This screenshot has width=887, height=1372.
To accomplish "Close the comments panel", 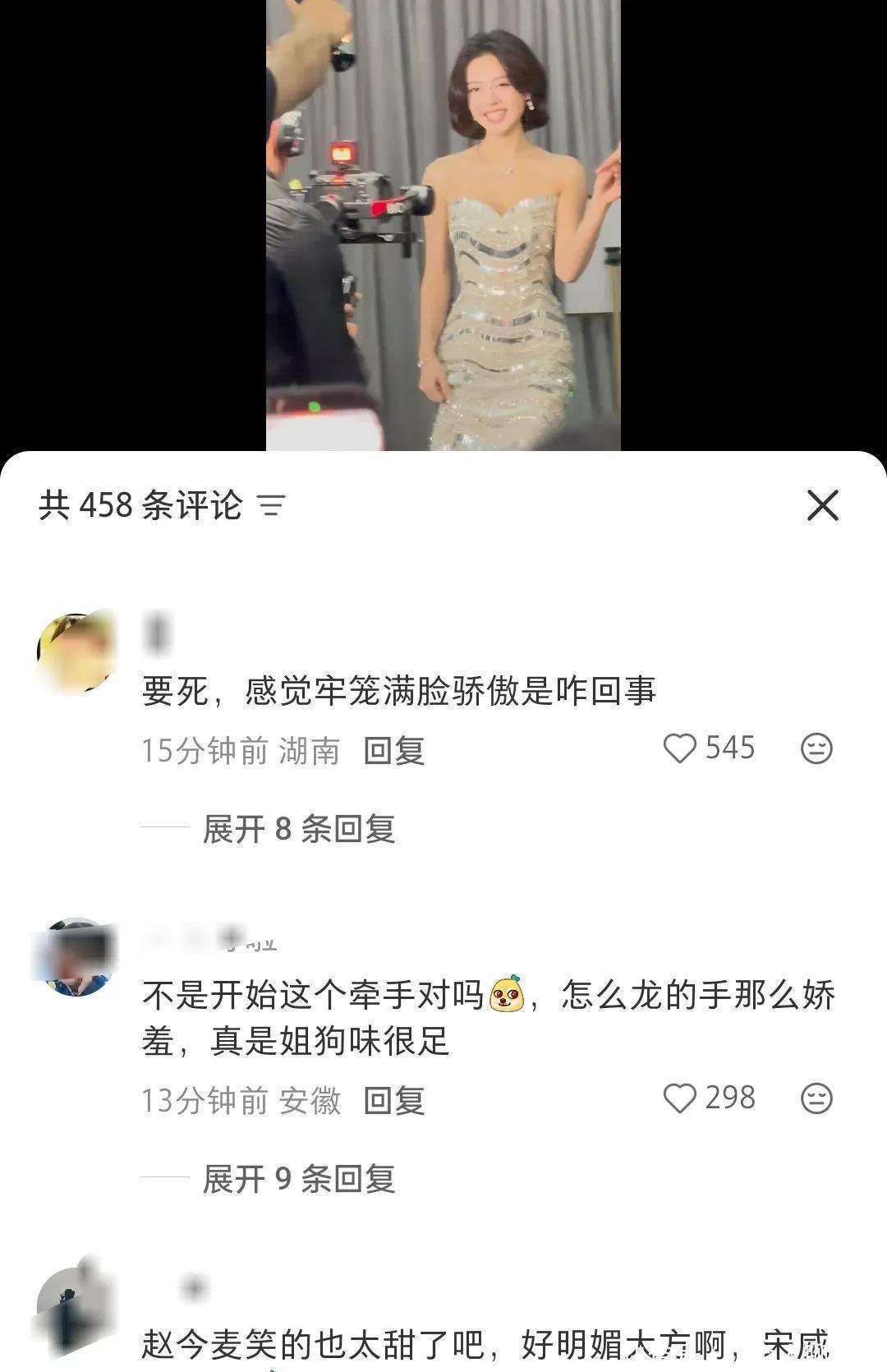I will point(822,505).
